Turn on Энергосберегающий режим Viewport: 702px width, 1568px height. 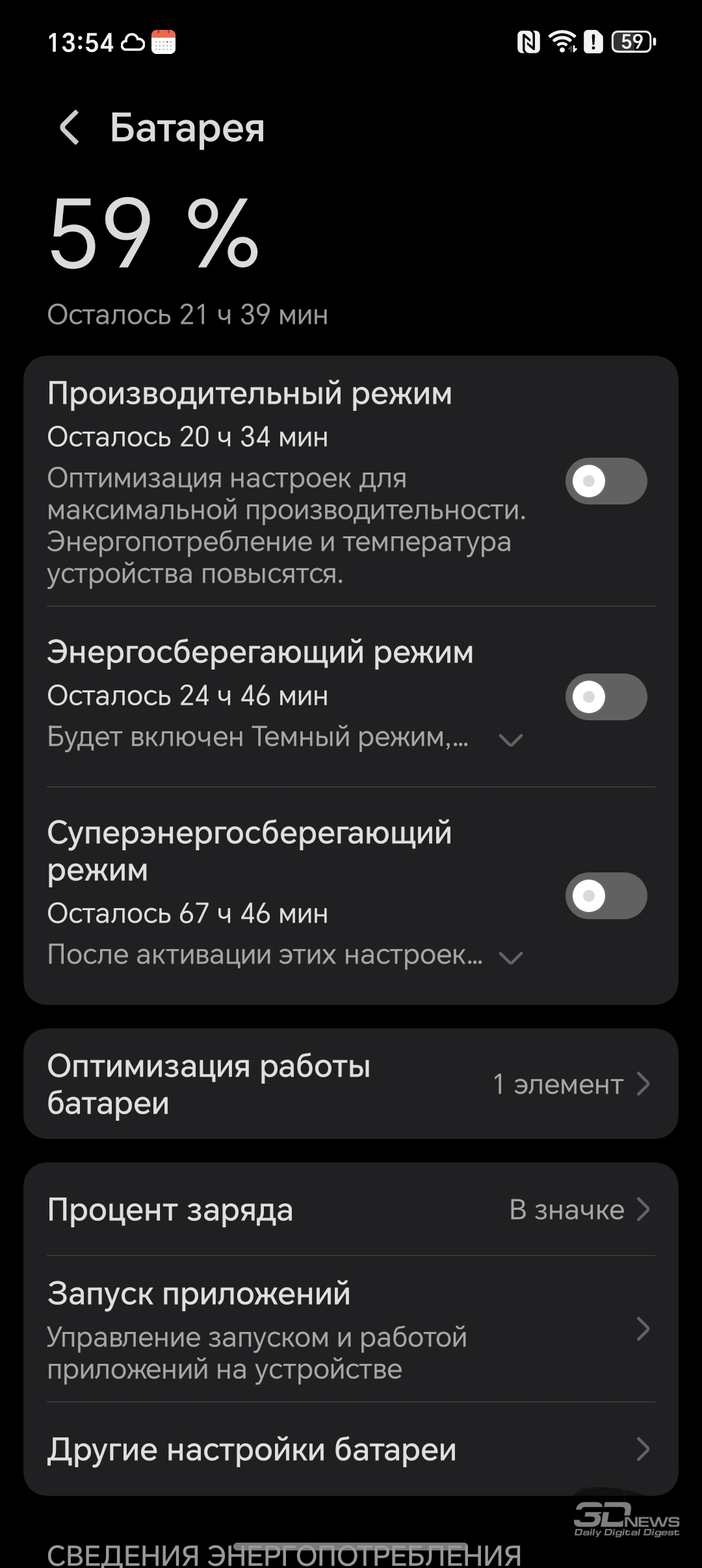(x=606, y=697)
